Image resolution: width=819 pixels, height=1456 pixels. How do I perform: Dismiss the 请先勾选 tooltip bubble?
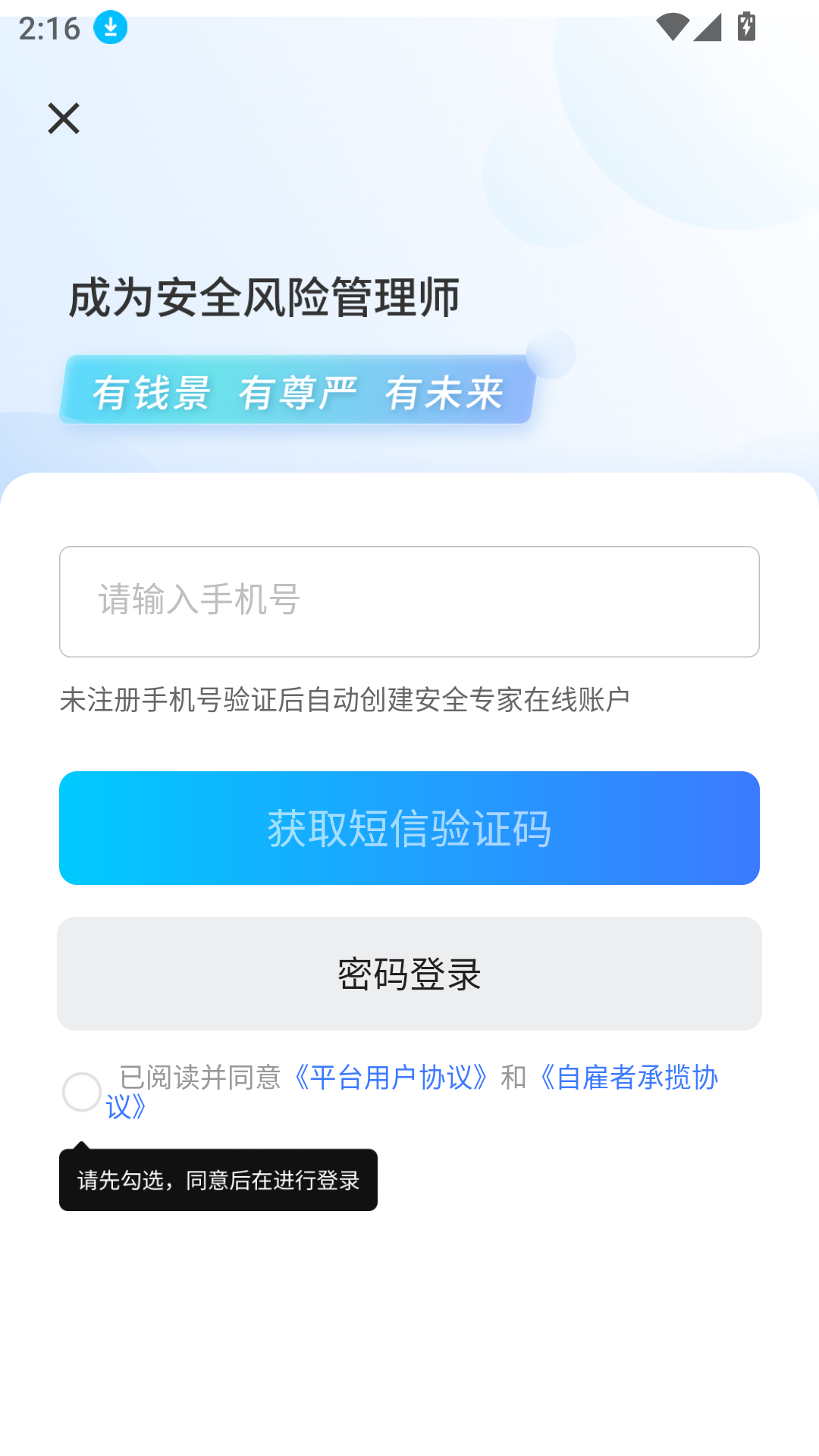(x=218, y=1179)
